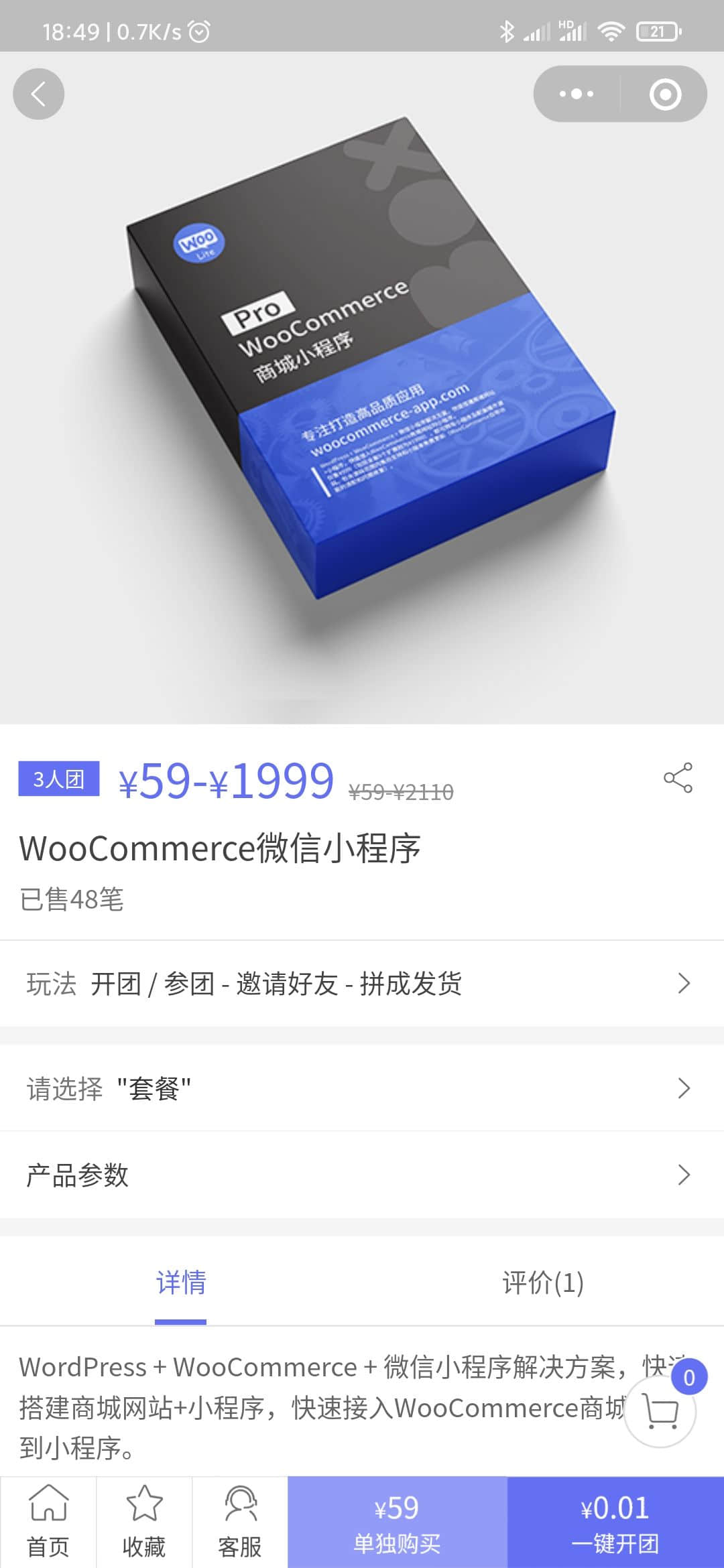This screenshot has width=724, height=1568.
Task: Switch to the 评价(1) tab
Action: tap(543, 1283)
